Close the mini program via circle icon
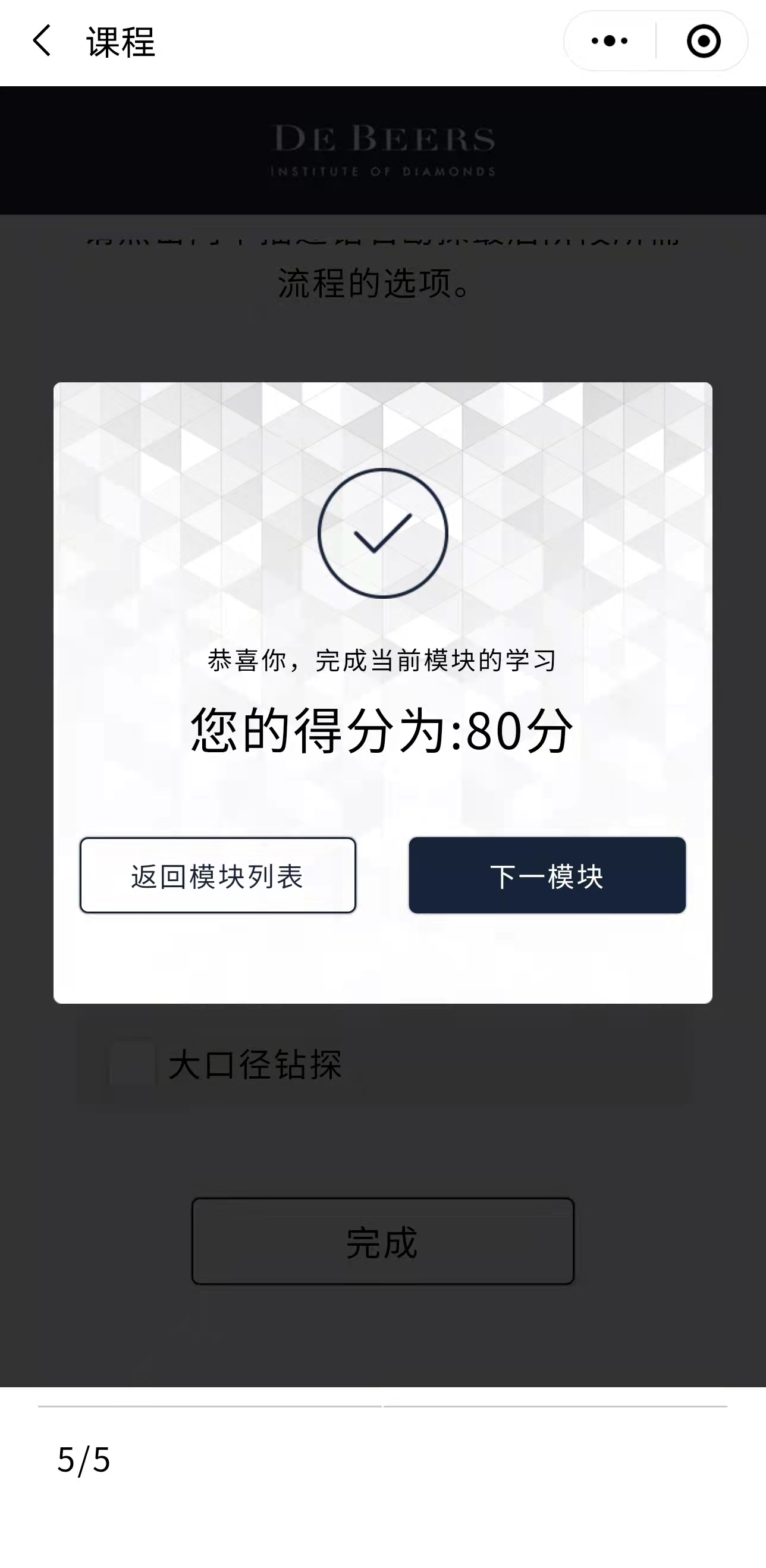Image resolution: width=766 pixels, height=1568 pixels. (x=704, y=41)
